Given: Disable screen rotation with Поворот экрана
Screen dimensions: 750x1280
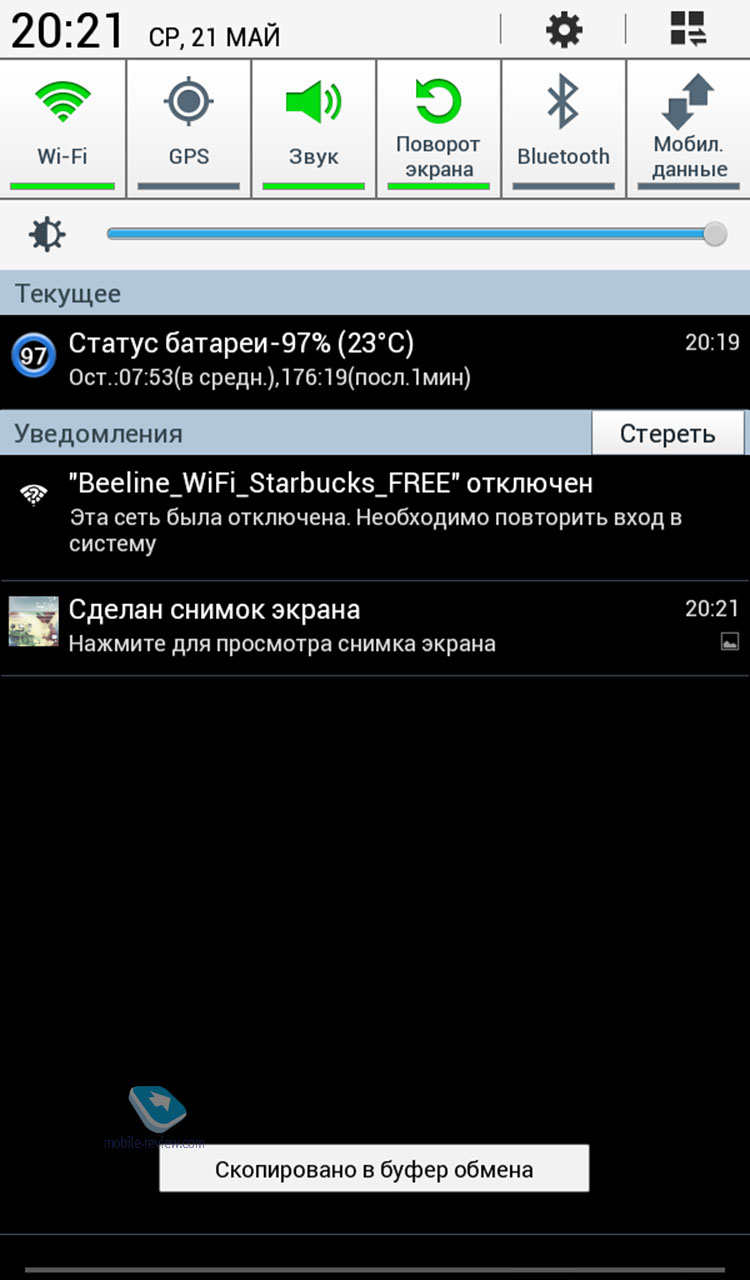Looking at the screenshot, I should 438,126.
